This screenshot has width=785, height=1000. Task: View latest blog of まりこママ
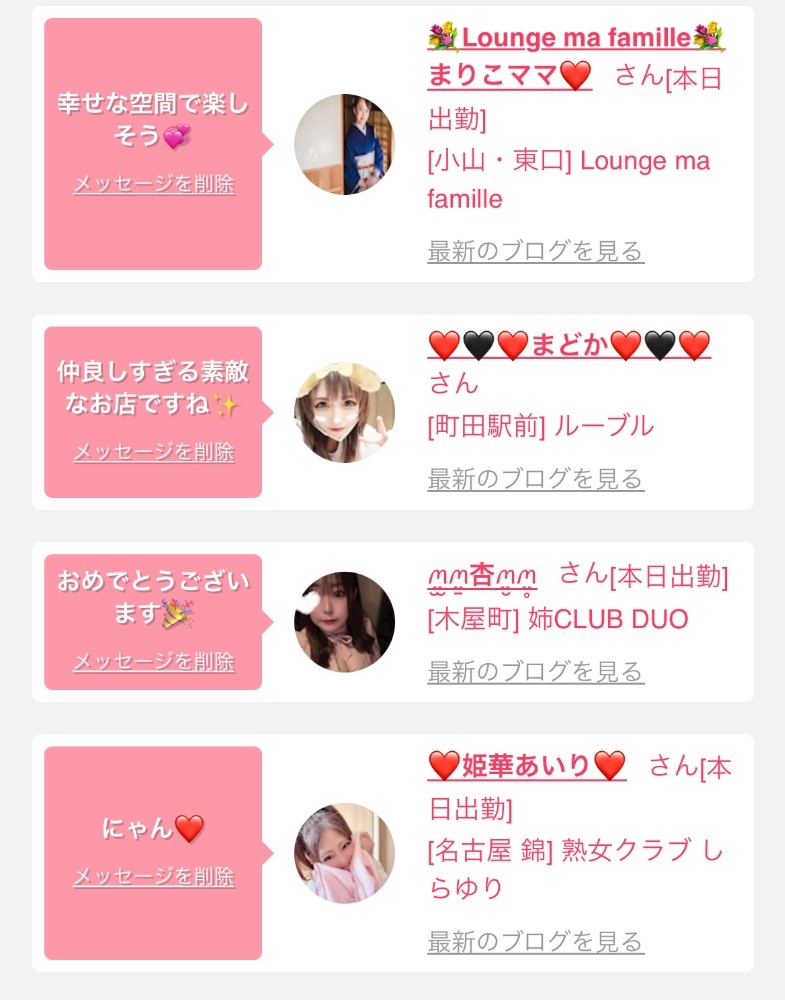tap(535, 251)
